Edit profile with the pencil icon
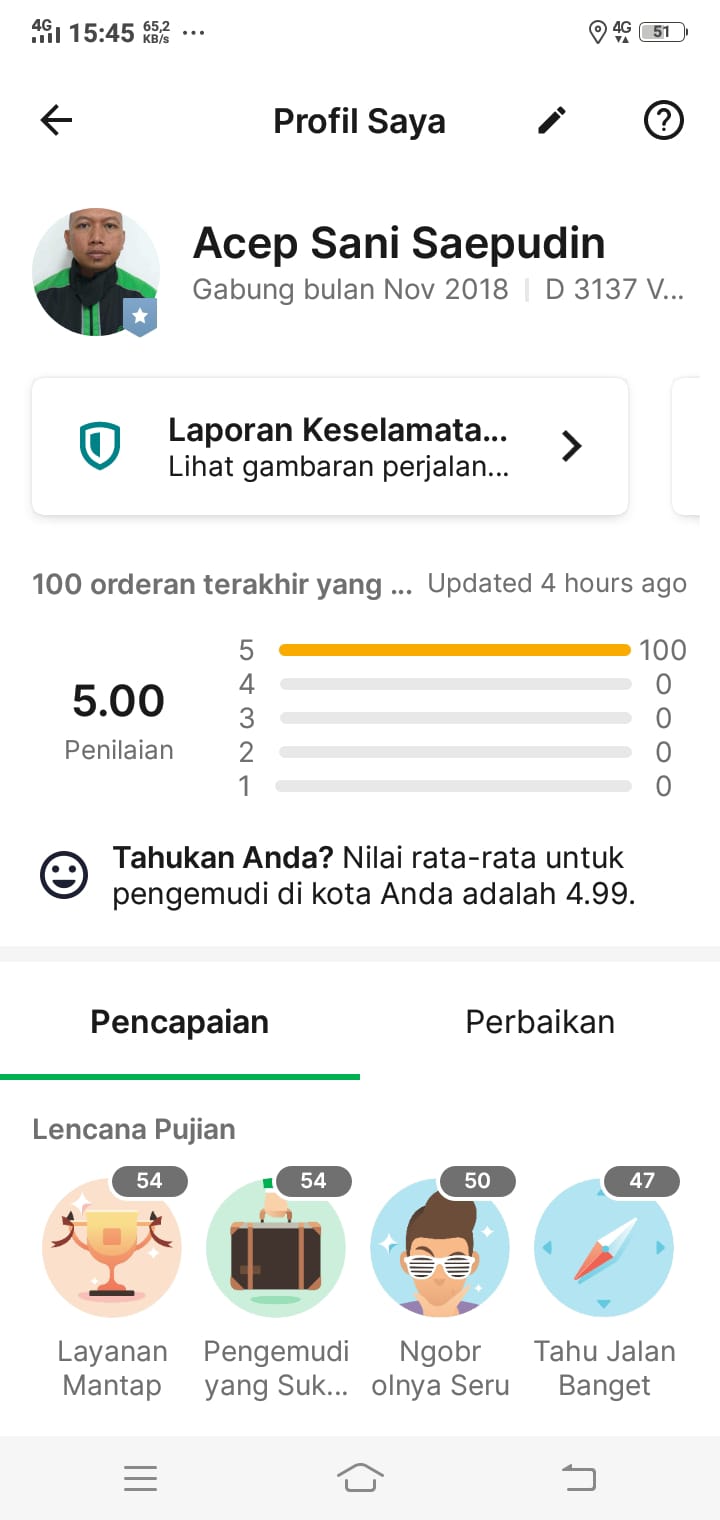 tap(552, 121)
